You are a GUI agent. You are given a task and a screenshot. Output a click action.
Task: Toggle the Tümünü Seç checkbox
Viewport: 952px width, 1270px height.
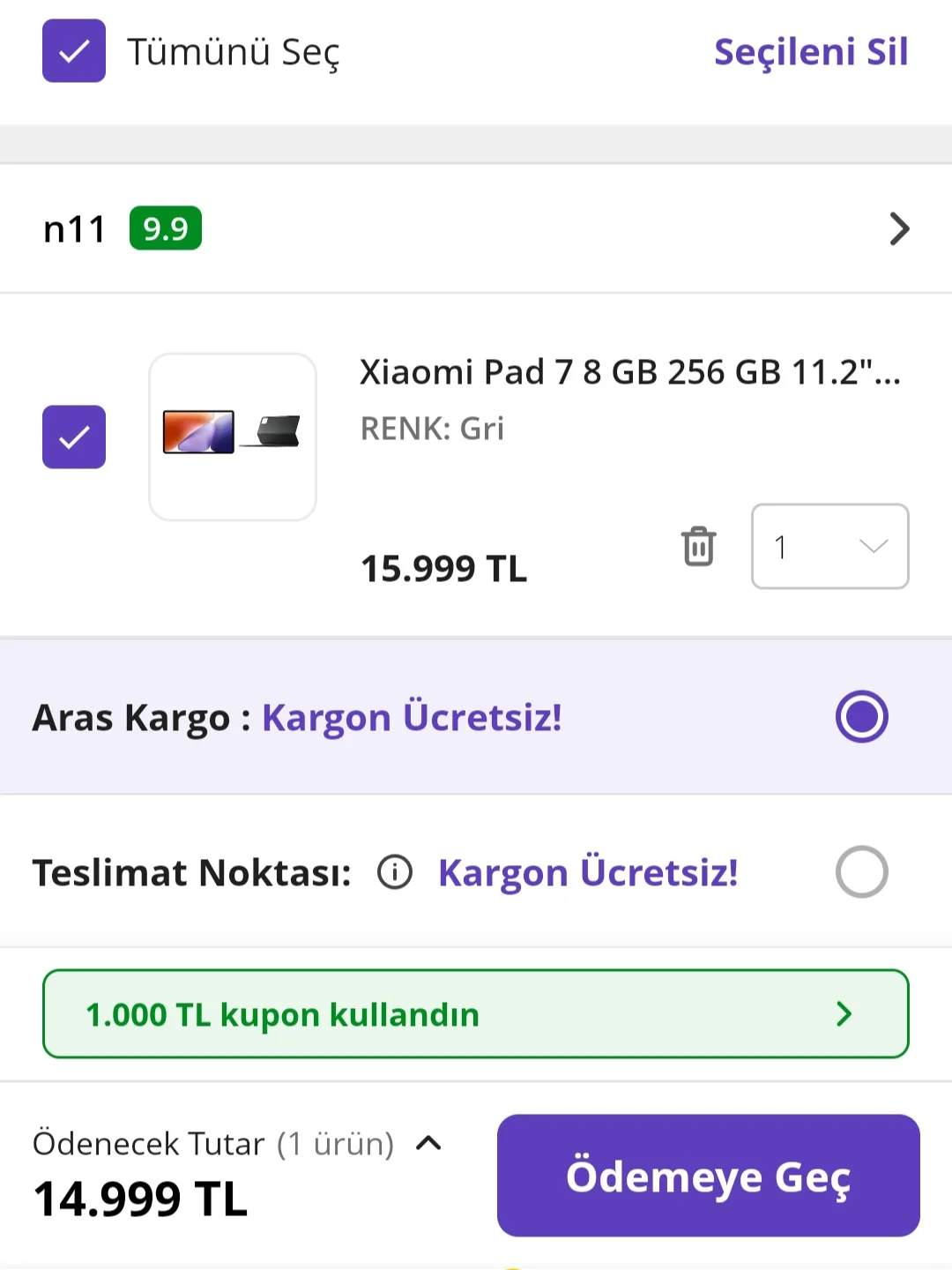(x=74, y=51)
